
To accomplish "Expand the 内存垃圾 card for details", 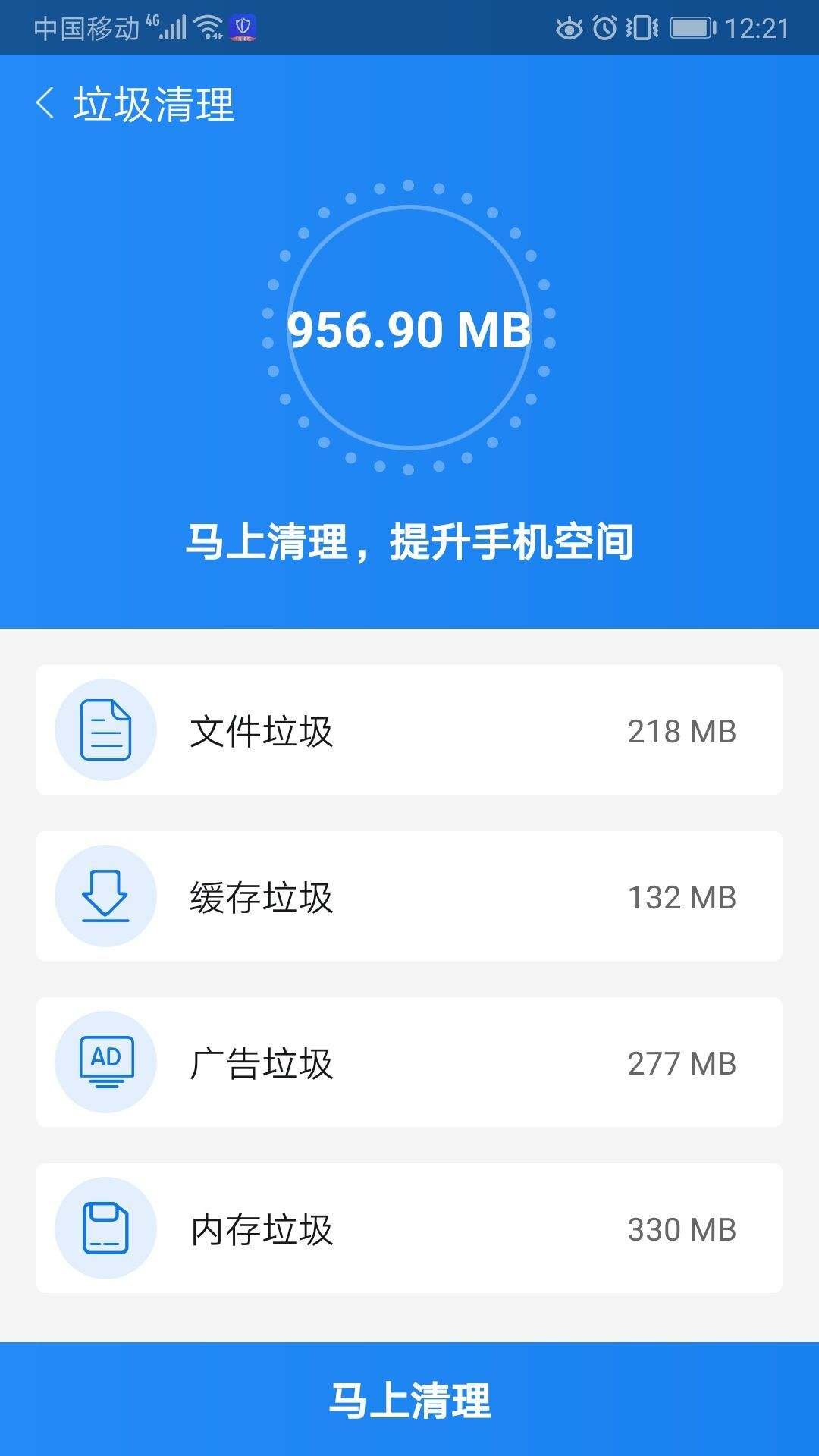I will click(409, 1228).
